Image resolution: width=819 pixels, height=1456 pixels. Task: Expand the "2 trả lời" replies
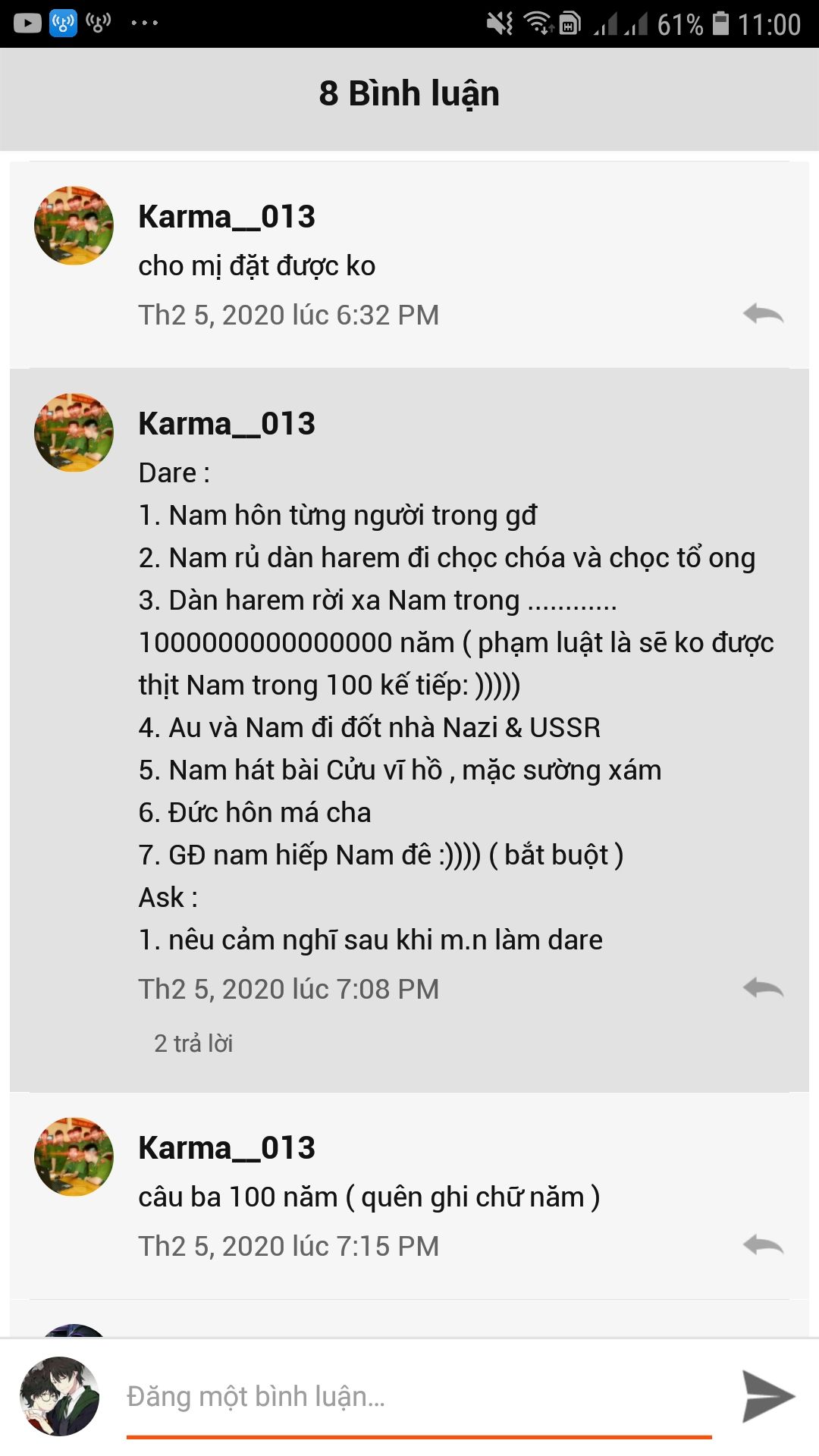point(193,1043)
